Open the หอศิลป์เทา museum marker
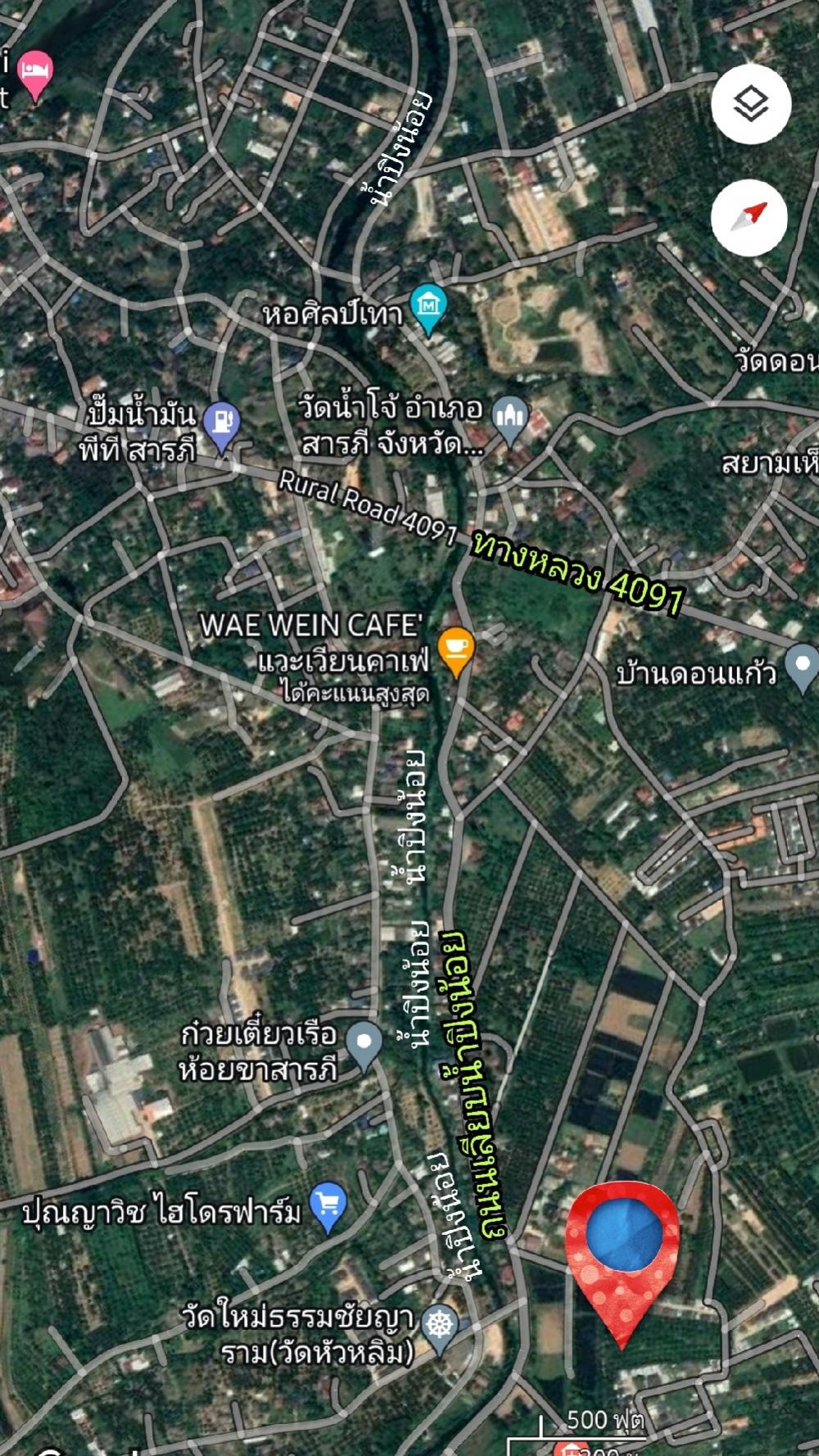This screenshot has width=819, height=1456. [x=429, y=309]
